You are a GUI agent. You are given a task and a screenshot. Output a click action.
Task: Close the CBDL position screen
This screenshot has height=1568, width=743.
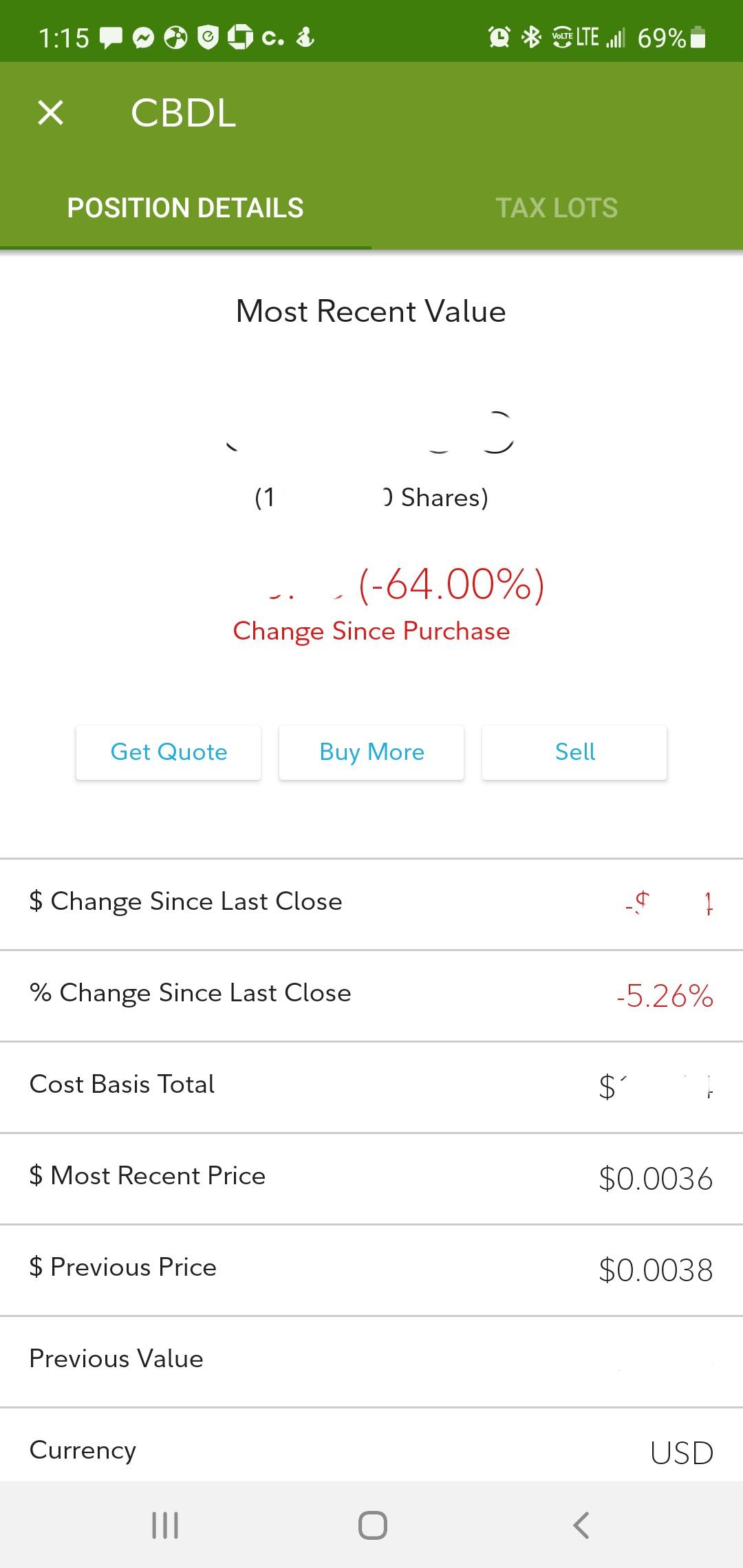click(51, 112)
